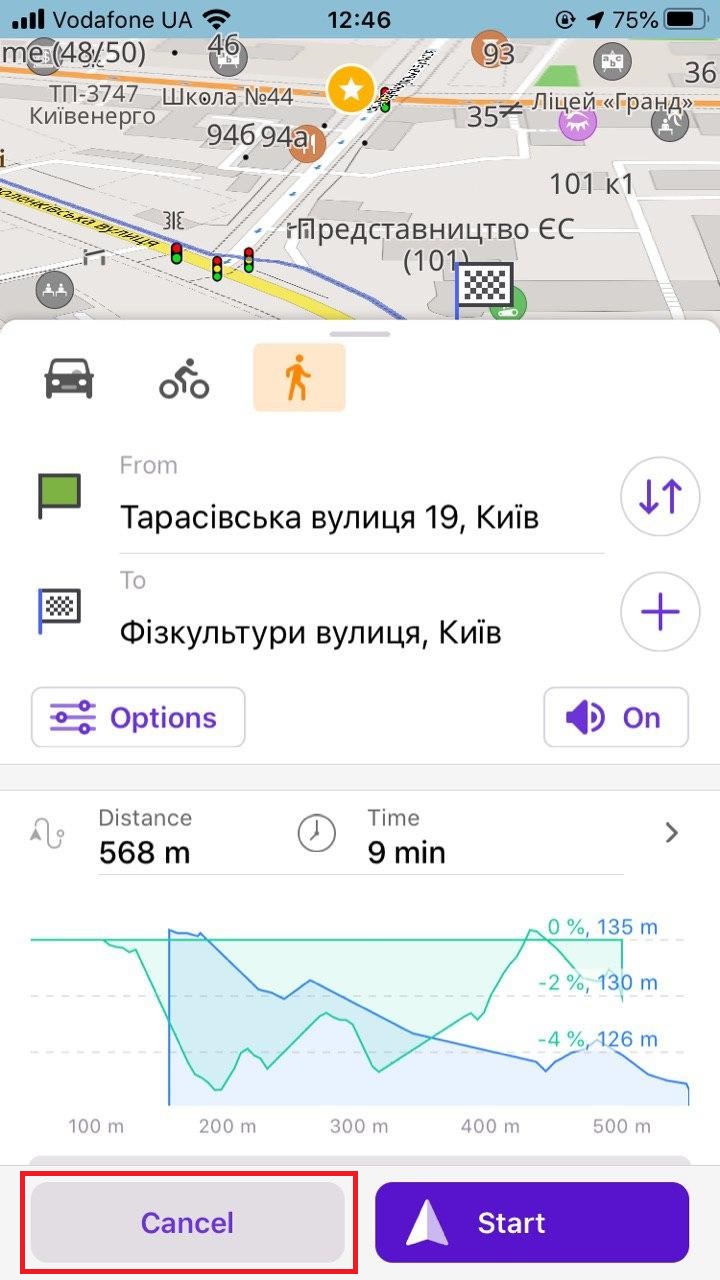Edit the From address Тарасівська вулиця 19
720x1280 pixels.
[x=330, y=518]
